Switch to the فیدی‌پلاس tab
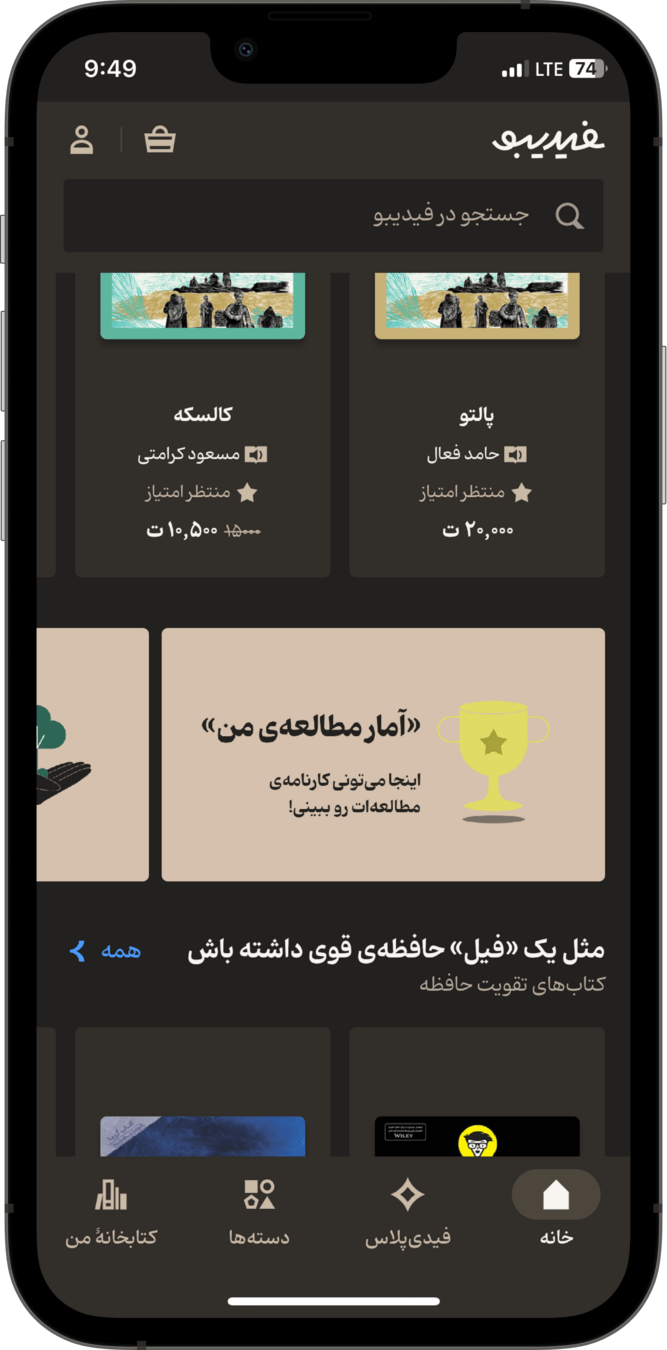Image resolution: width=667 pixels, height=1350 pixels. tap(407, 1212)
